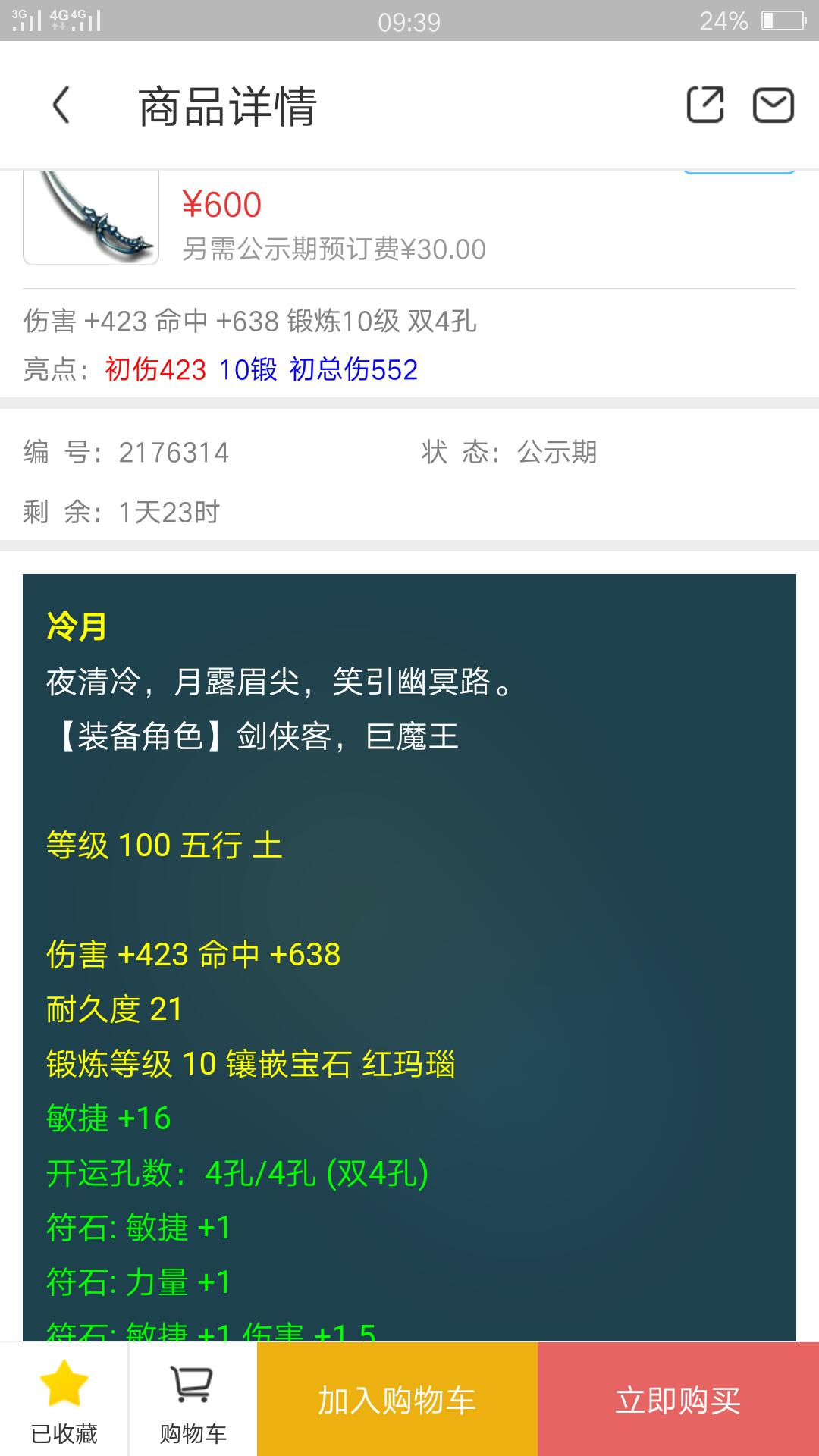This screenshot has height=1456, width=819.
Task: Go back from the product details page
Action: tap(61, 105)
